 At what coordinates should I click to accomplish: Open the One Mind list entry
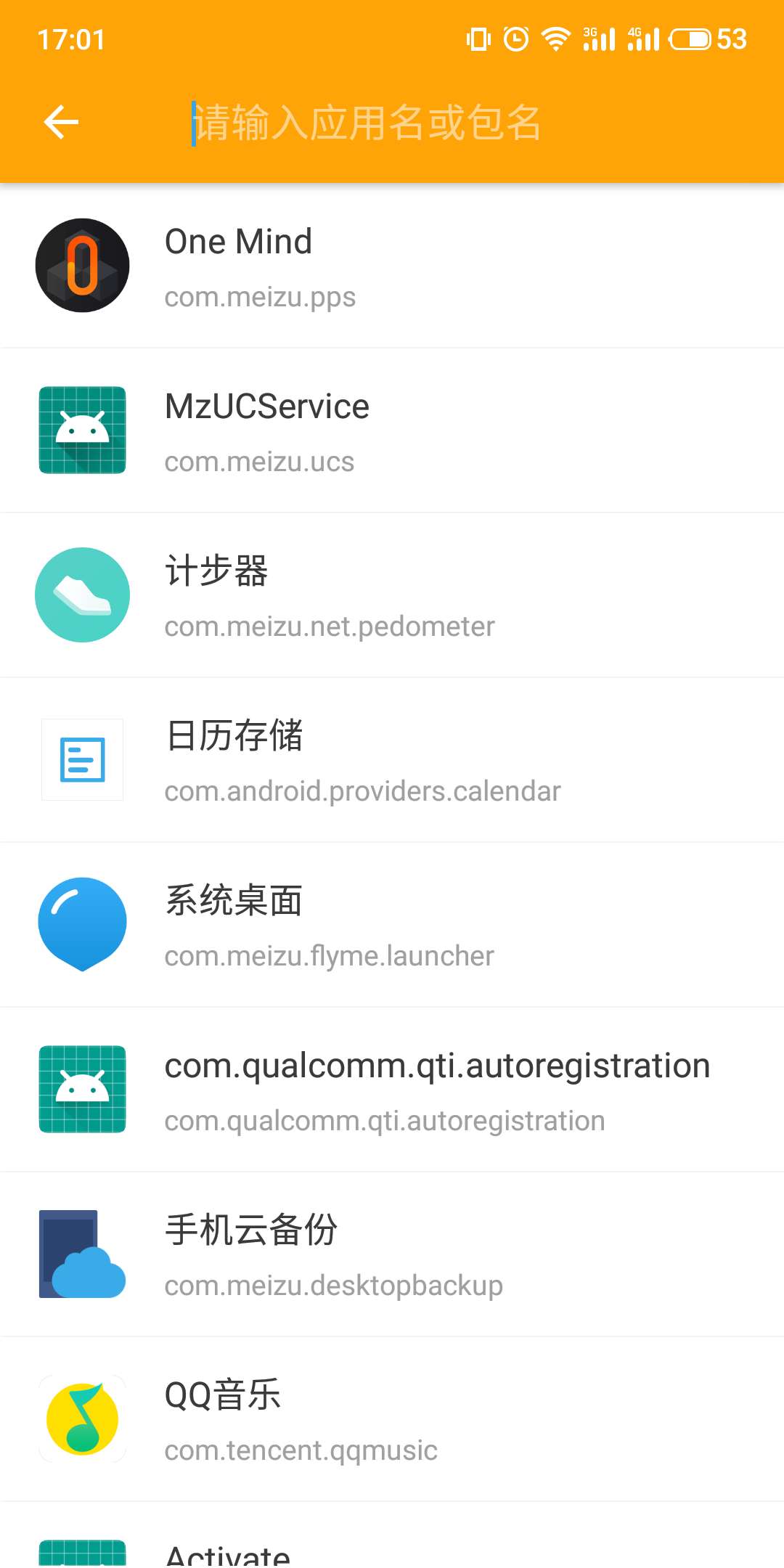[x=392, y=266]
